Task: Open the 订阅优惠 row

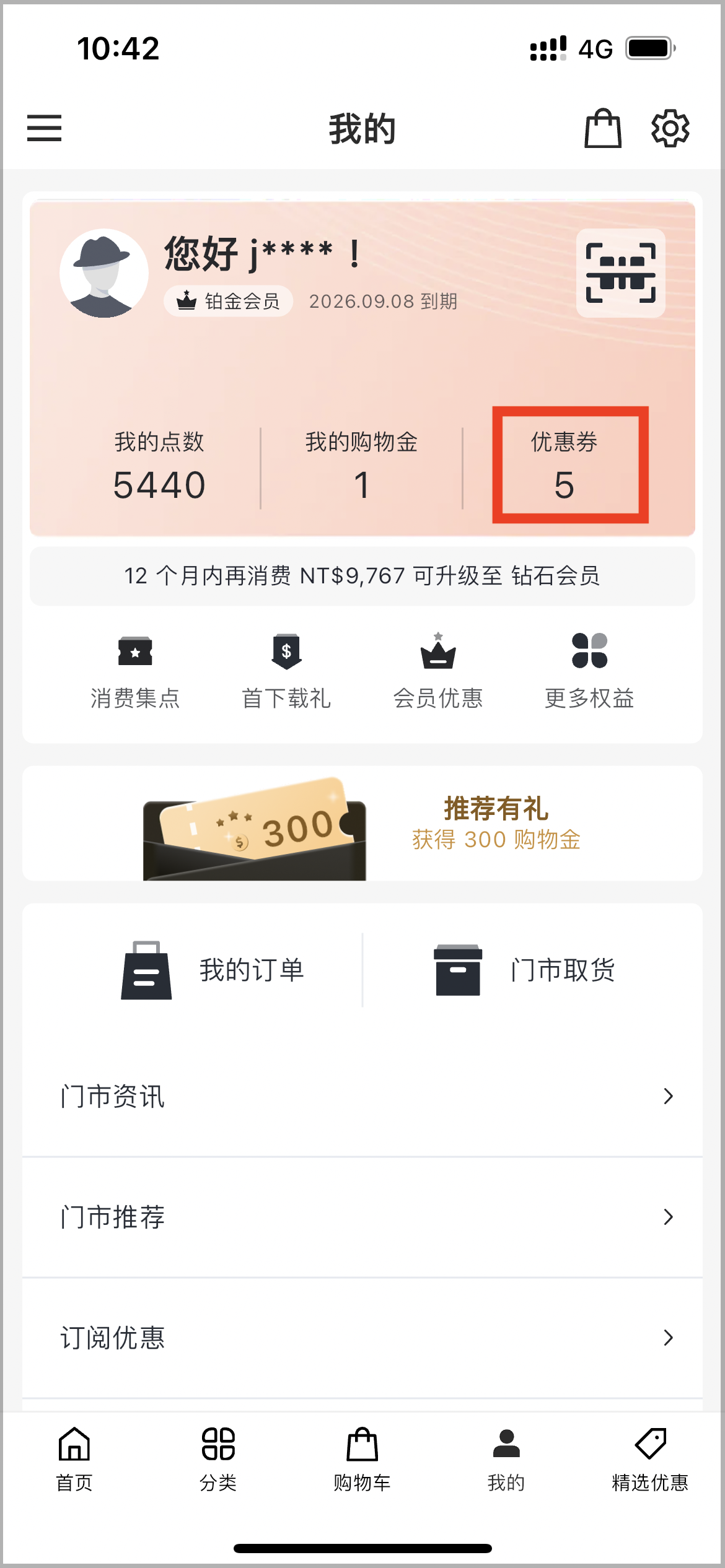Action: (362, 1338)
